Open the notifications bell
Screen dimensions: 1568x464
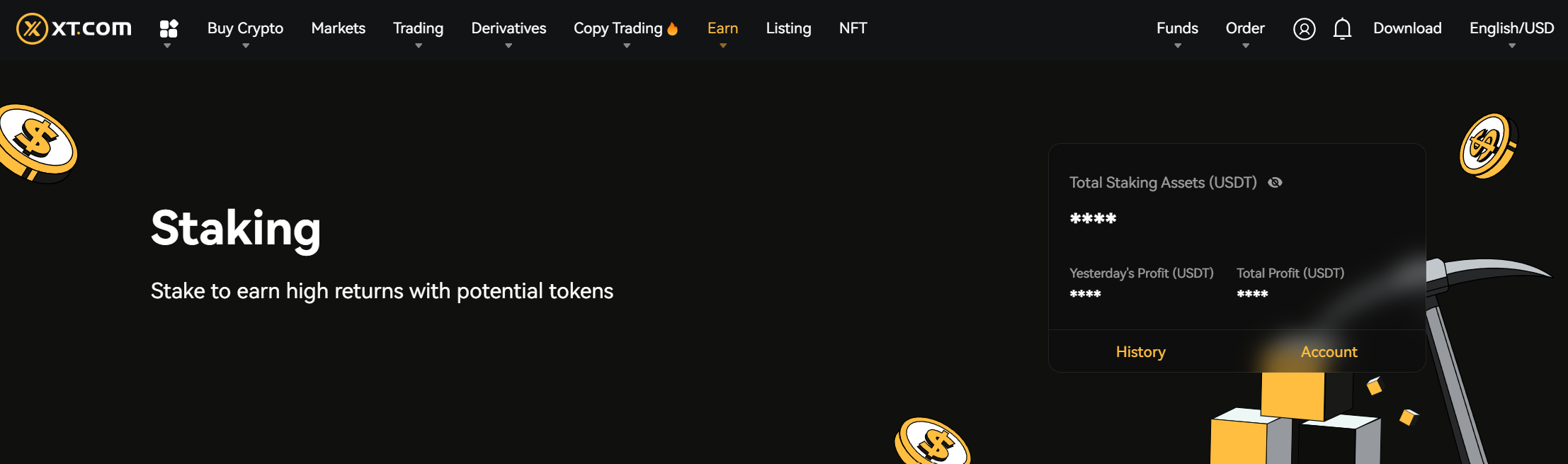click(x=1342, y=29)
